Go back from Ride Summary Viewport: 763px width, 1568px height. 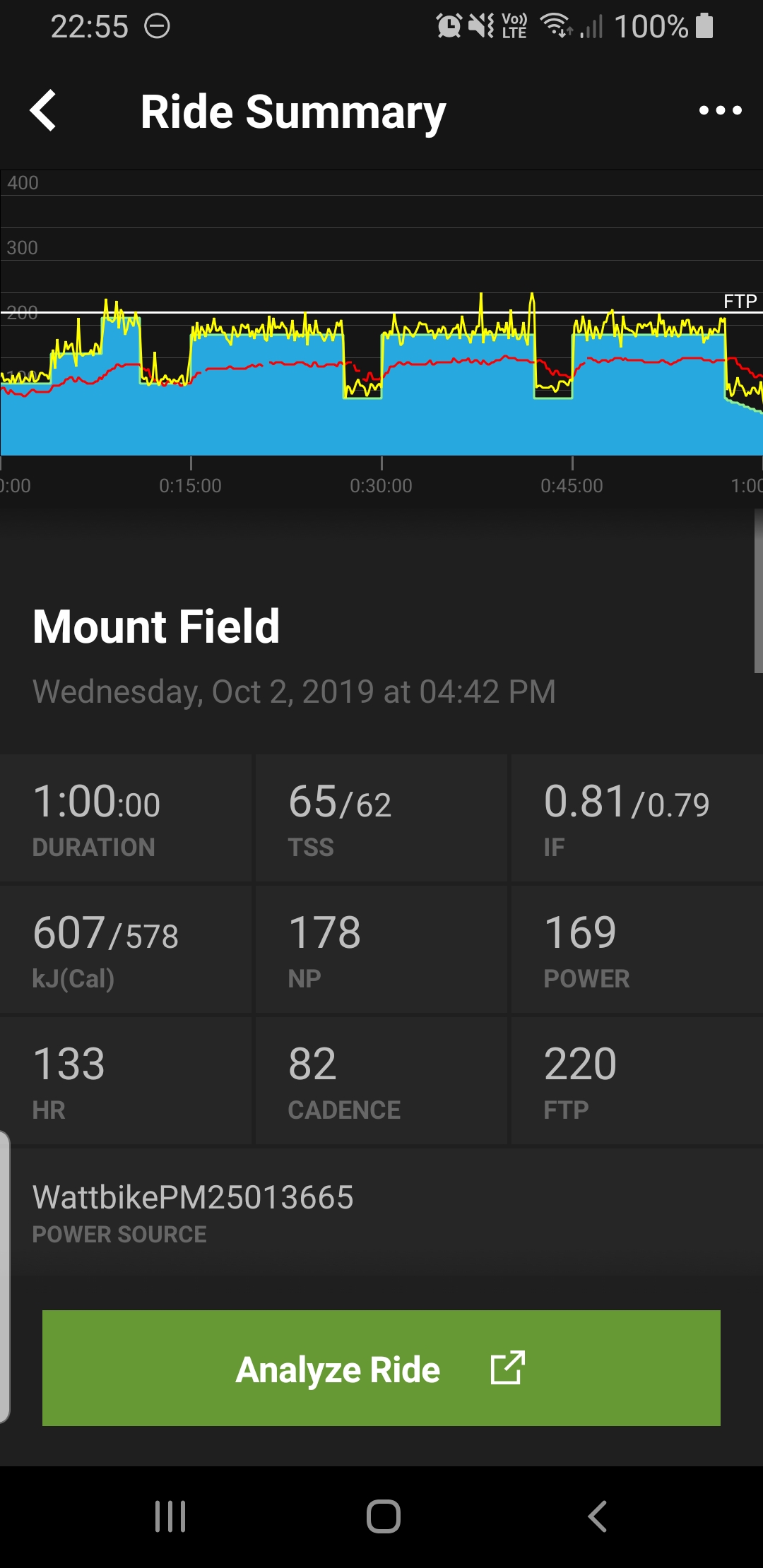pyautogui.click(x=43, y=111)
